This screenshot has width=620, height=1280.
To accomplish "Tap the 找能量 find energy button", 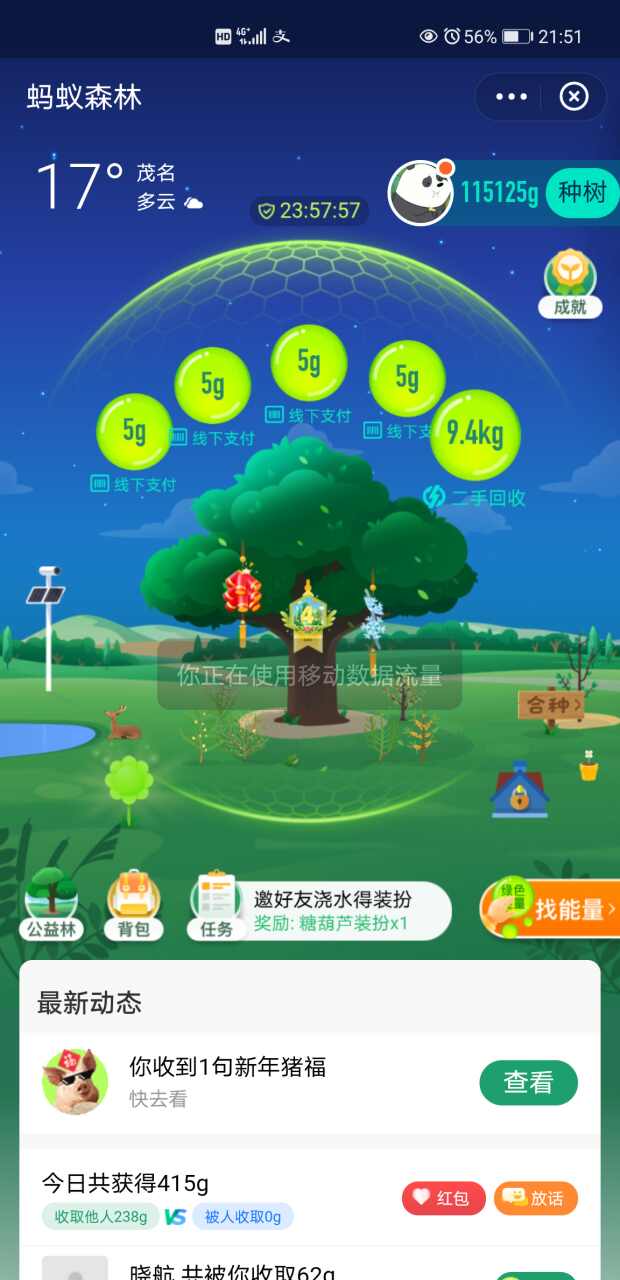I will coord(550,909).
